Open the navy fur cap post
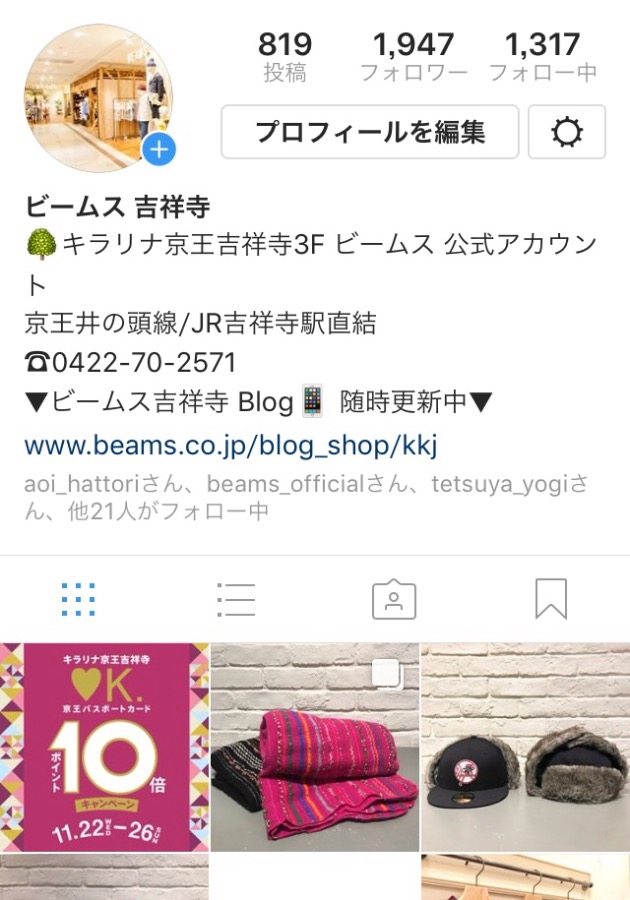630x900 pixels. coord(525,746)
